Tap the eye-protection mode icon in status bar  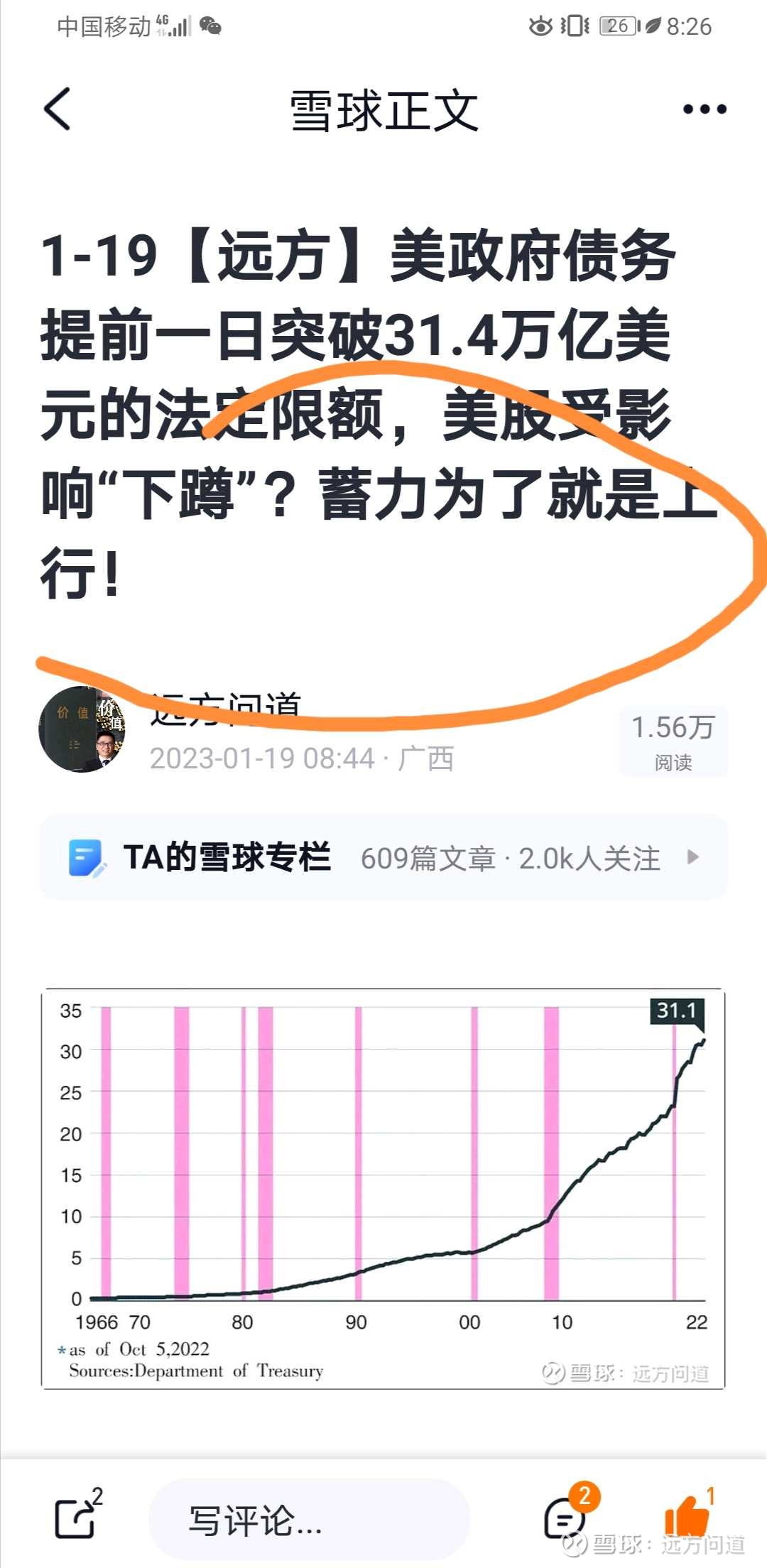click(x=541, y=23)
